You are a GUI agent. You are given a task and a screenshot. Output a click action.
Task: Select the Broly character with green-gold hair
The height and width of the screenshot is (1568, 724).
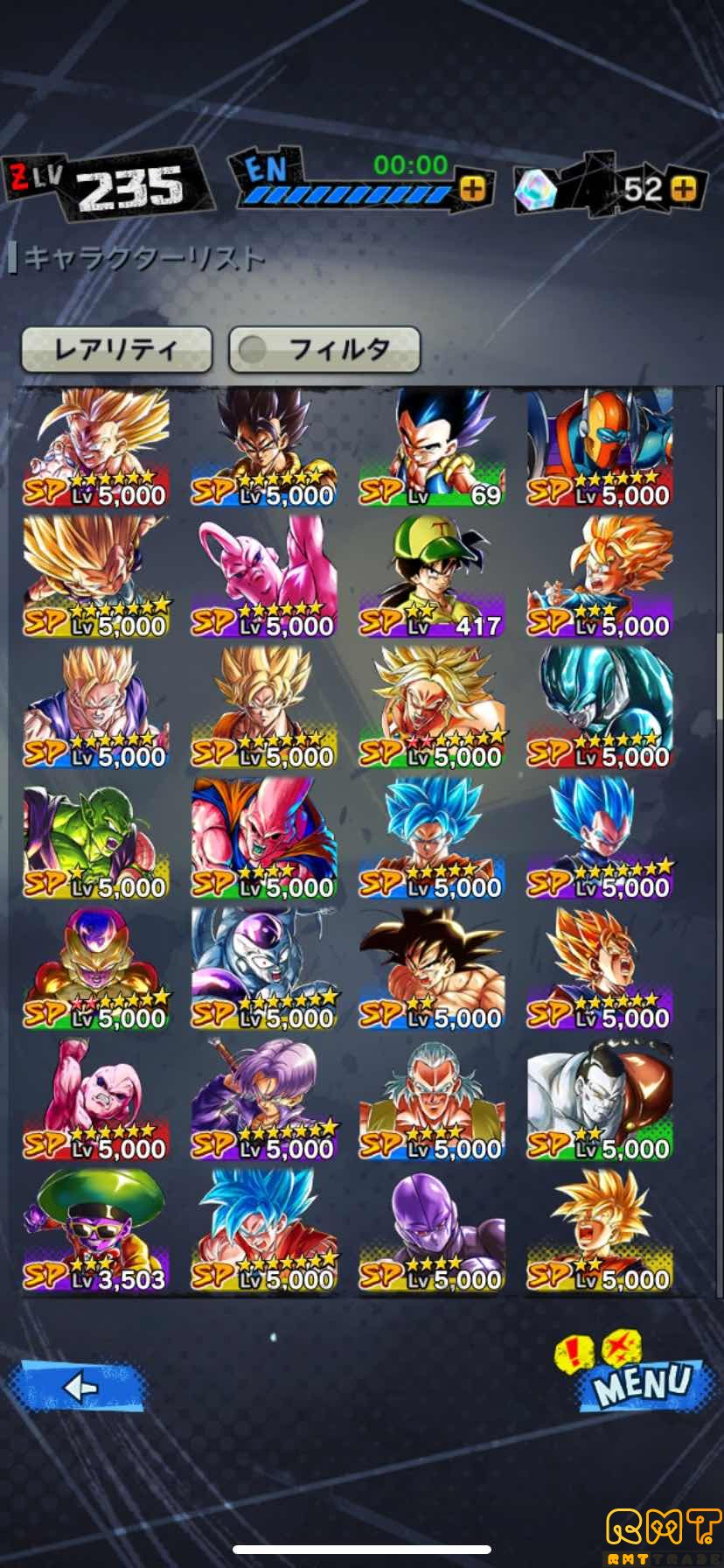[x=432, y=709]
